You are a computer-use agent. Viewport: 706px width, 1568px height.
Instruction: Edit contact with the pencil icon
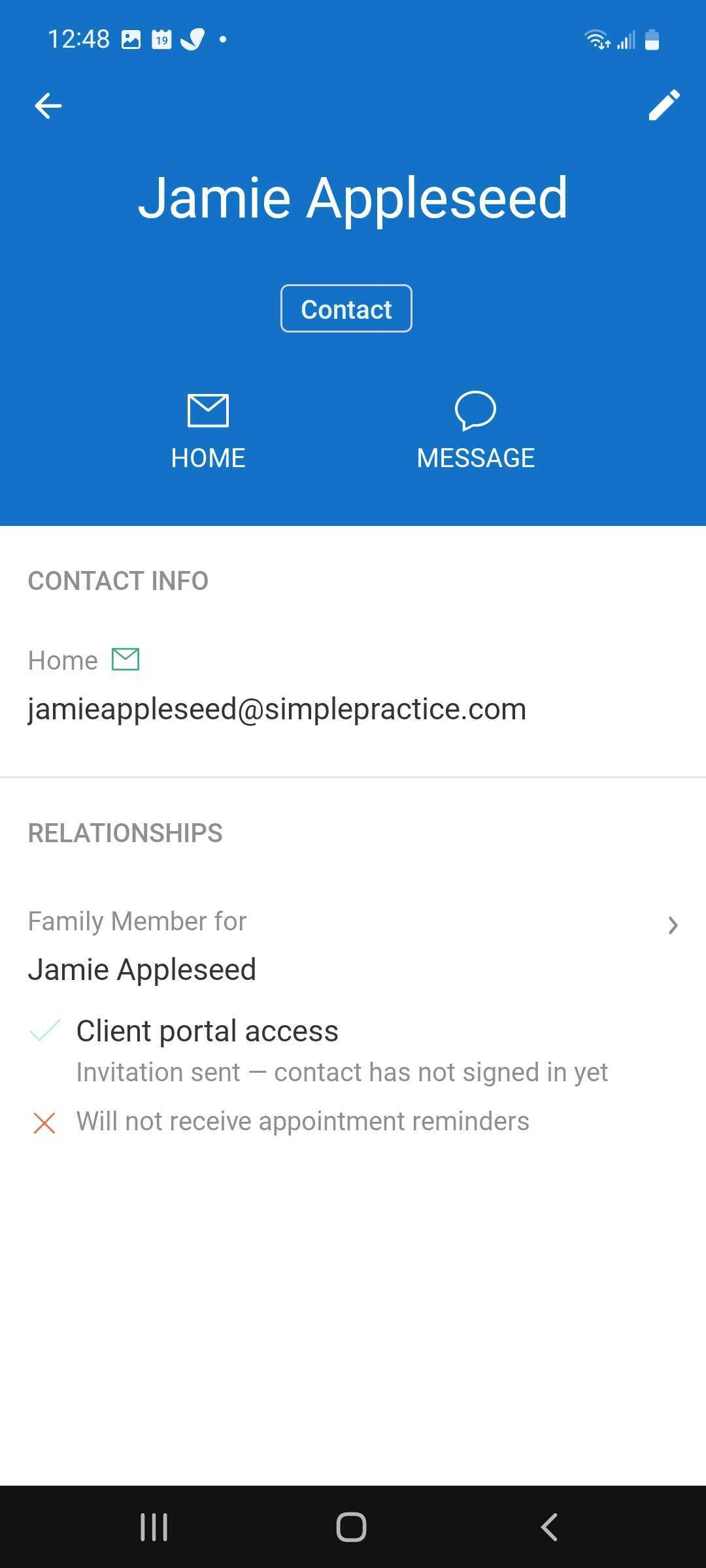pos(664,105)
